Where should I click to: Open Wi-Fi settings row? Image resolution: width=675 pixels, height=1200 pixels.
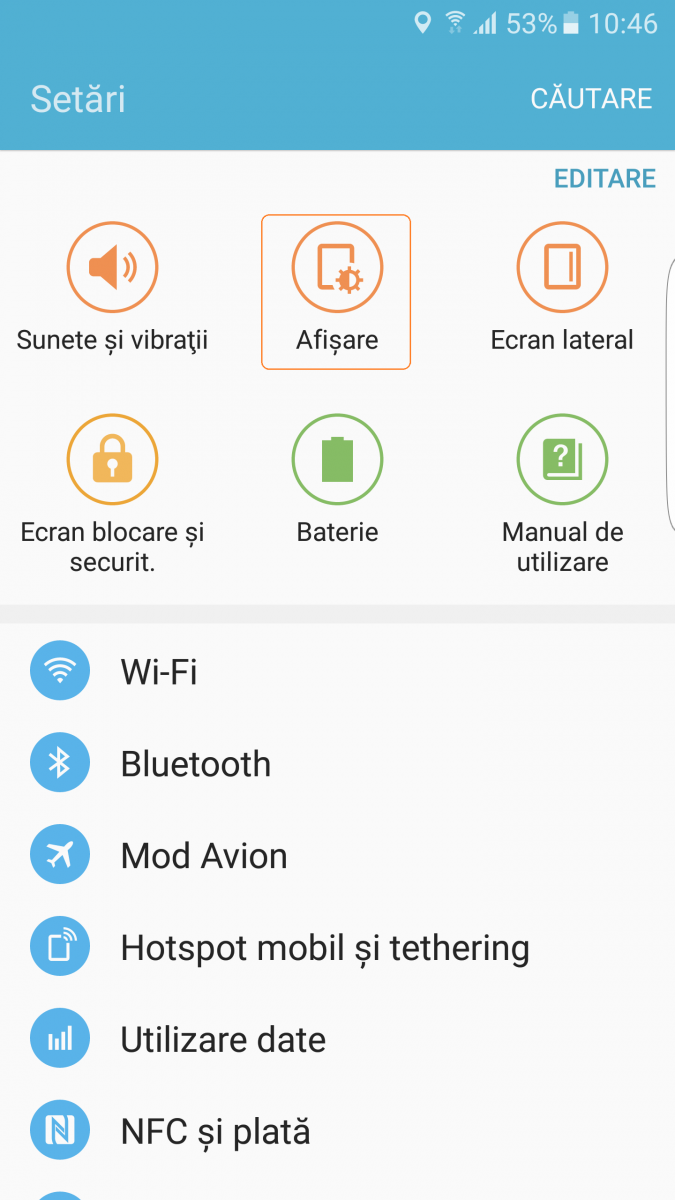tap(337, 671)
